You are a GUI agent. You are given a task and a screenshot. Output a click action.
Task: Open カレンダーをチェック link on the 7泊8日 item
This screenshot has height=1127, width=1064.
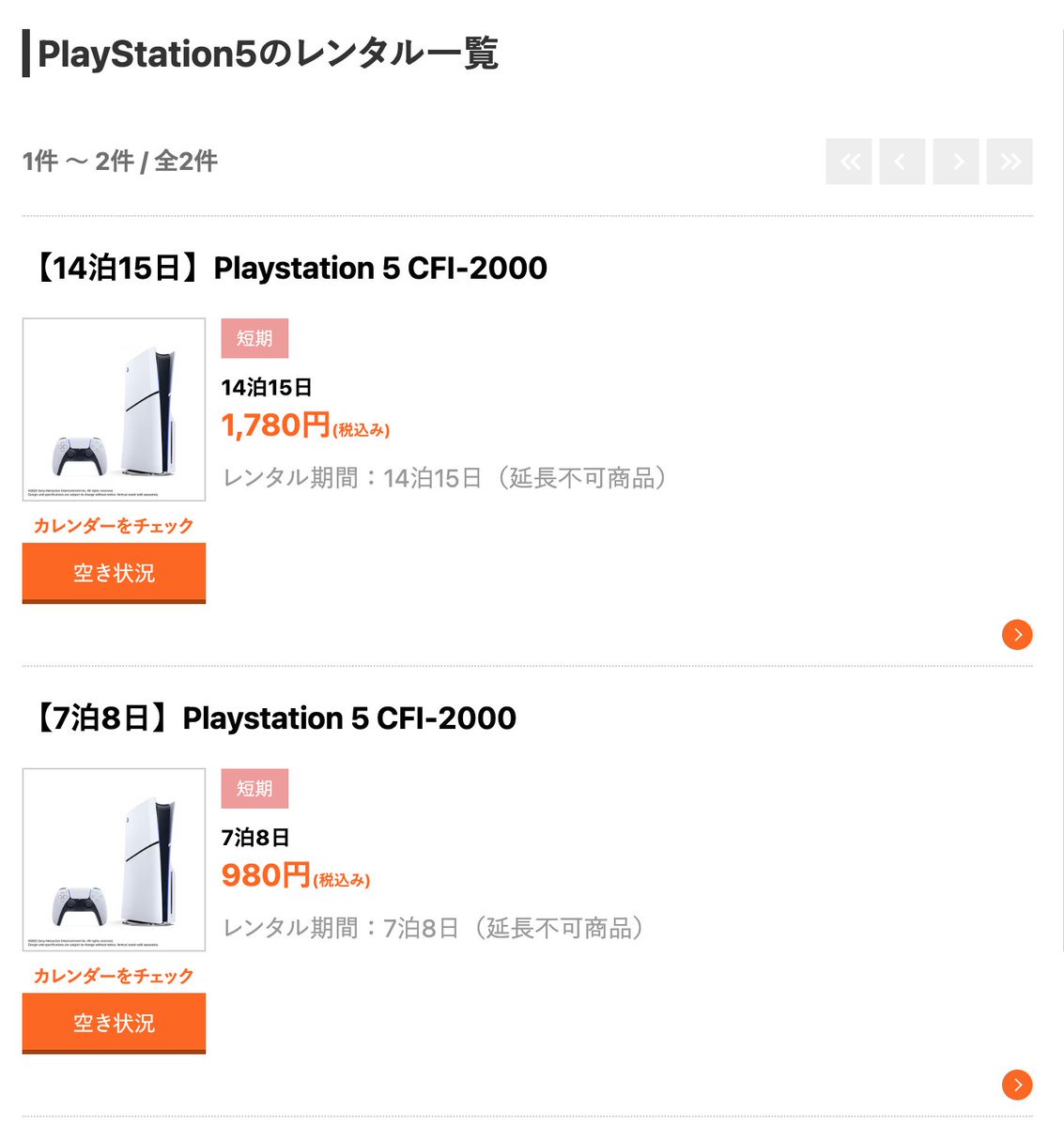[112, 976]
